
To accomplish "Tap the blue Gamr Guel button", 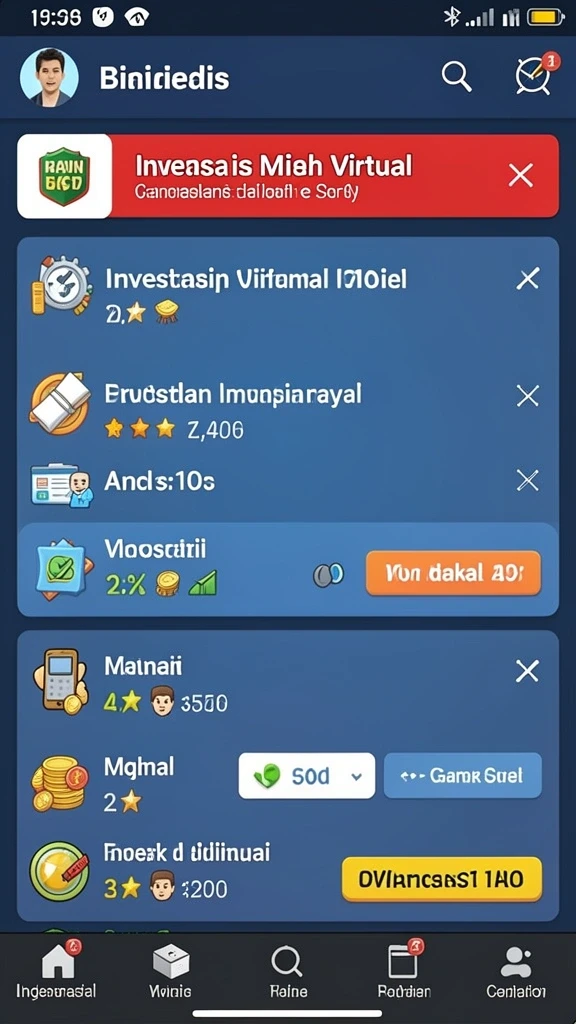I will pyautogui.click(x=462, y=775).
